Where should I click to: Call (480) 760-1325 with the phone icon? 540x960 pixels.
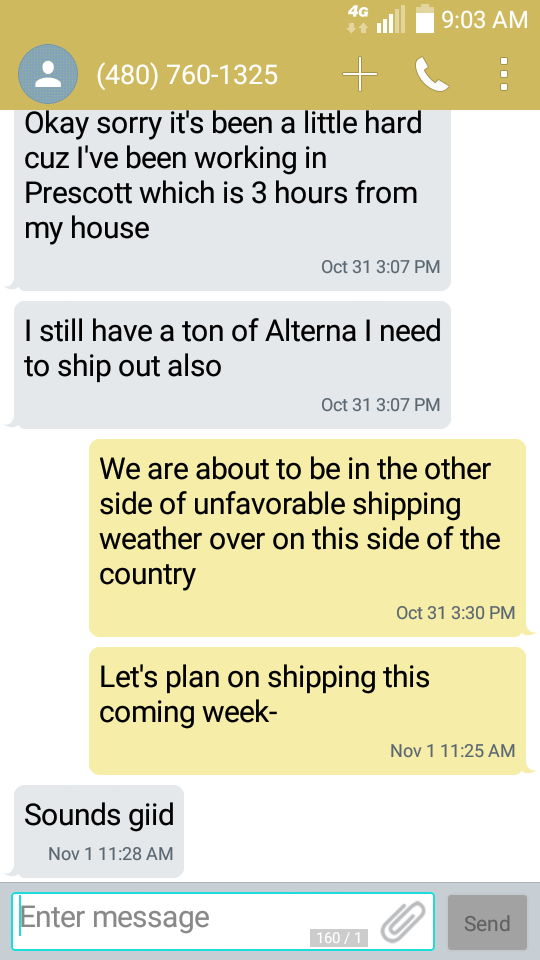click(x=432, y=74)
